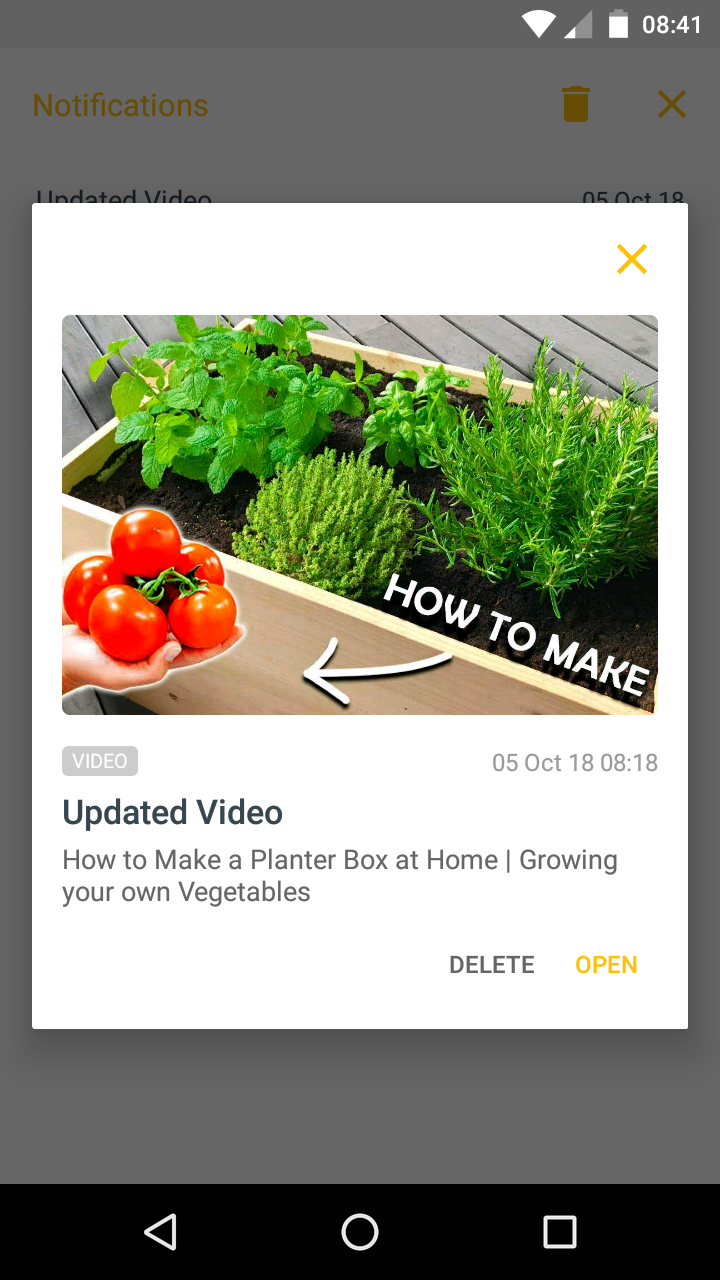Open the planter box video

pos(606,965)
